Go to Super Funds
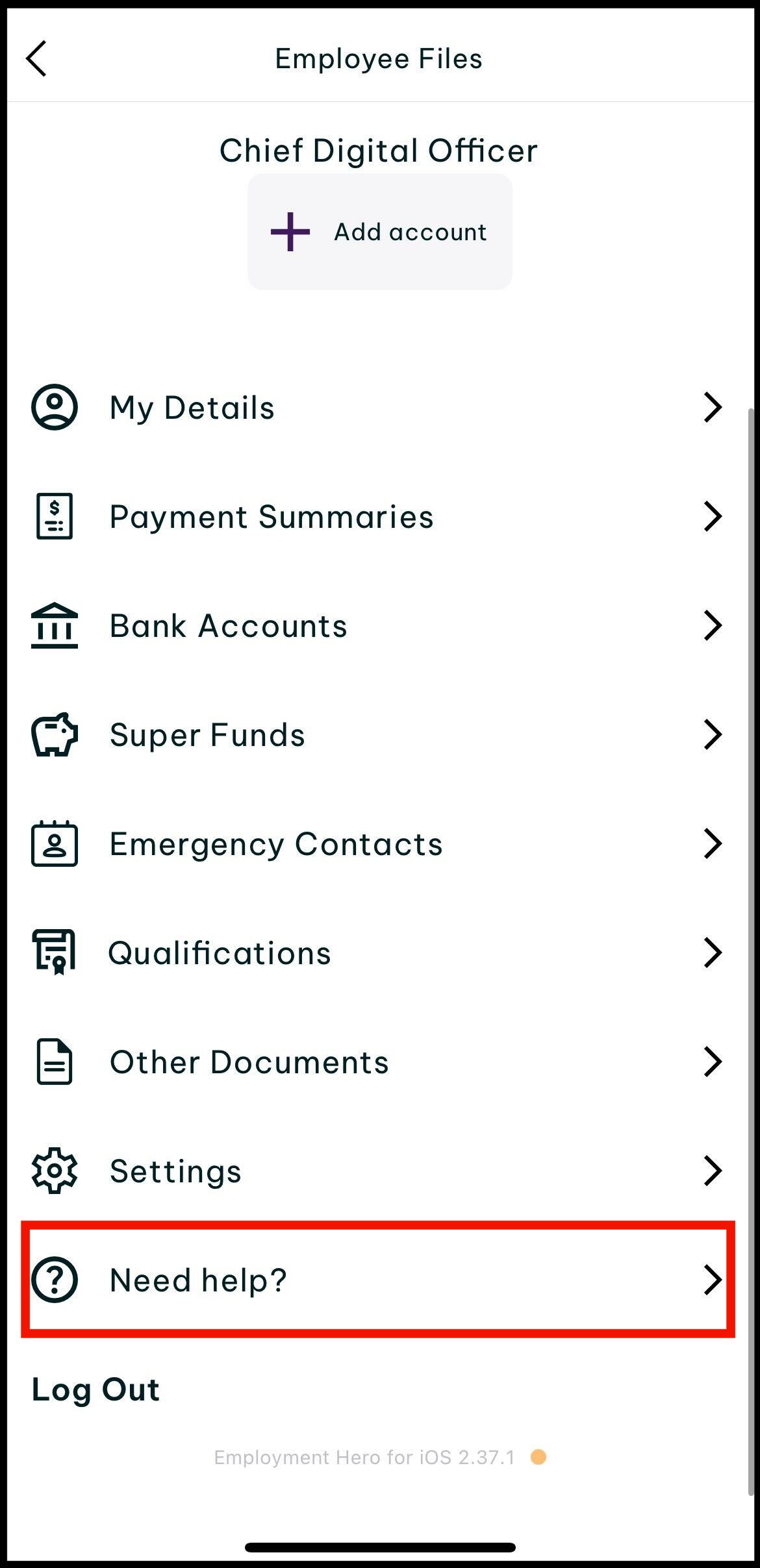 (x=377, y=735)
